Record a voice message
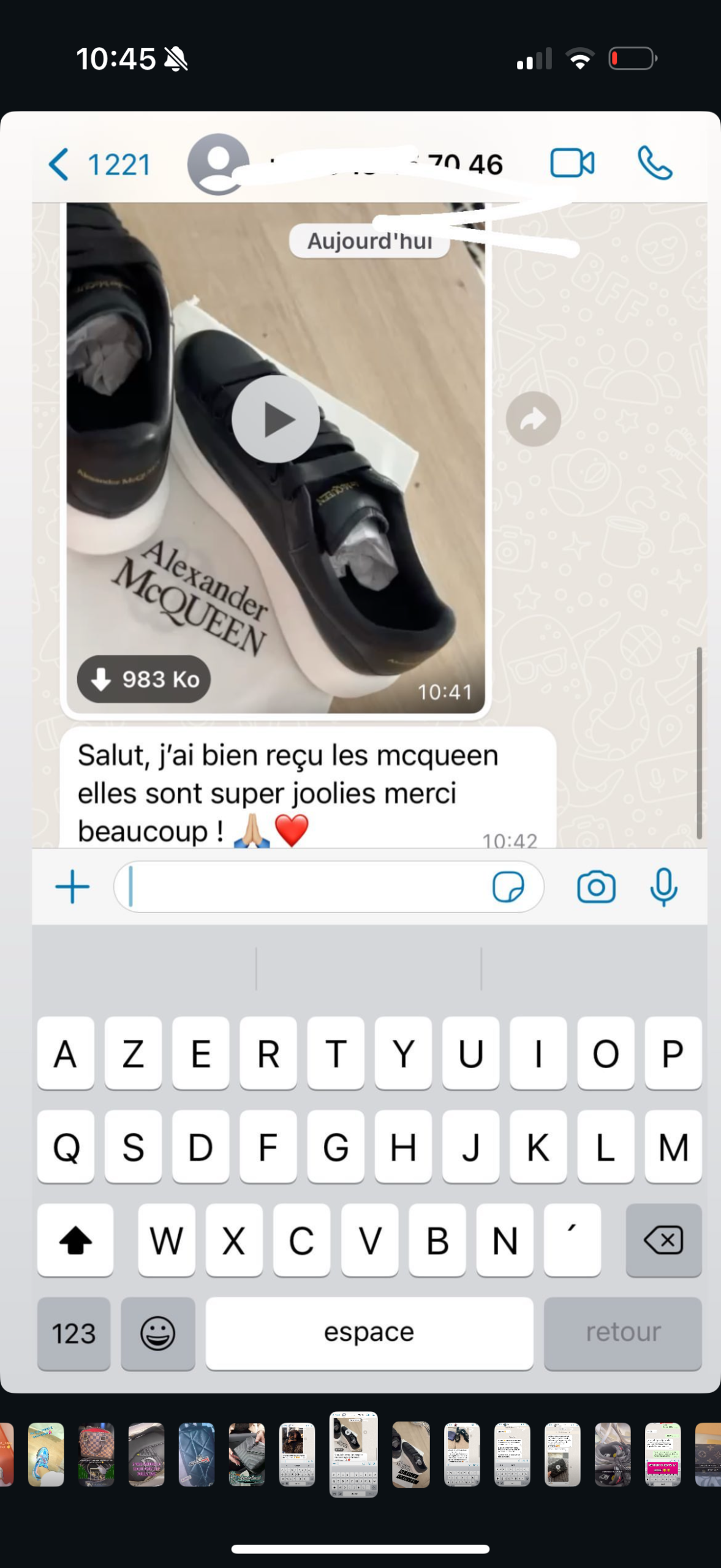Viewport: 721px width, 1568px height. tap(663, 887)
